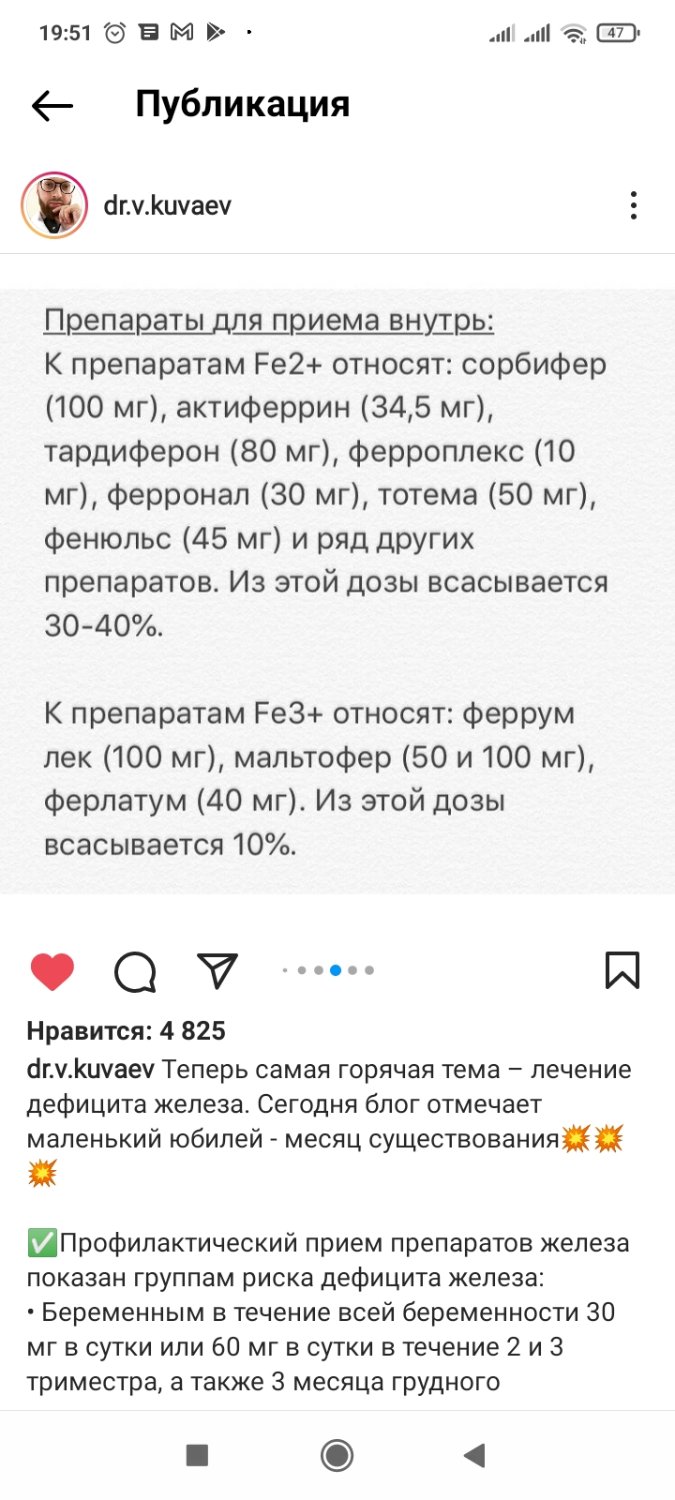Save the post with the bookmark icon
The width and height of the screenshot is (675, 1500).
pyautogui.click(x=622, y=970)
